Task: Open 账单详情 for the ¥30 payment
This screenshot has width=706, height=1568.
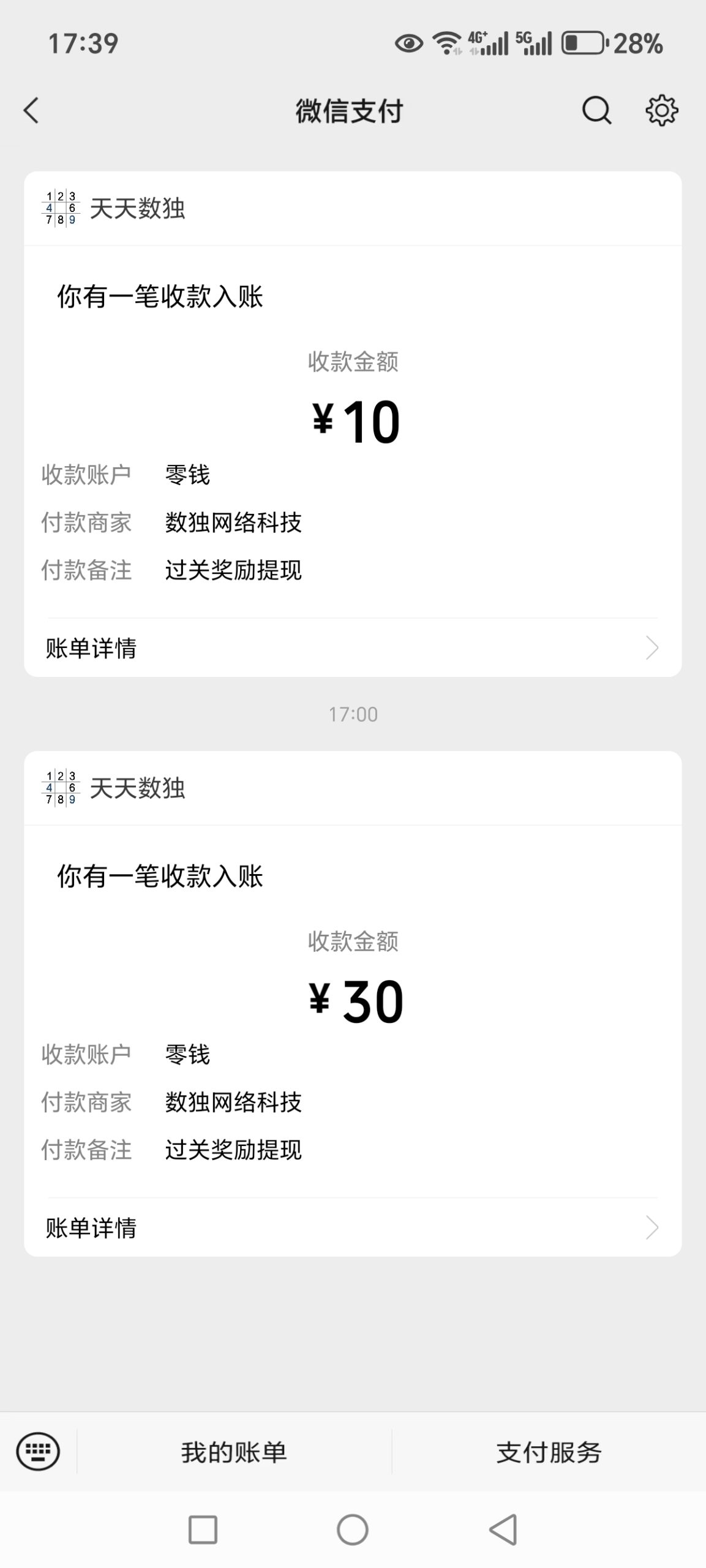Action: pos(352,1227)
